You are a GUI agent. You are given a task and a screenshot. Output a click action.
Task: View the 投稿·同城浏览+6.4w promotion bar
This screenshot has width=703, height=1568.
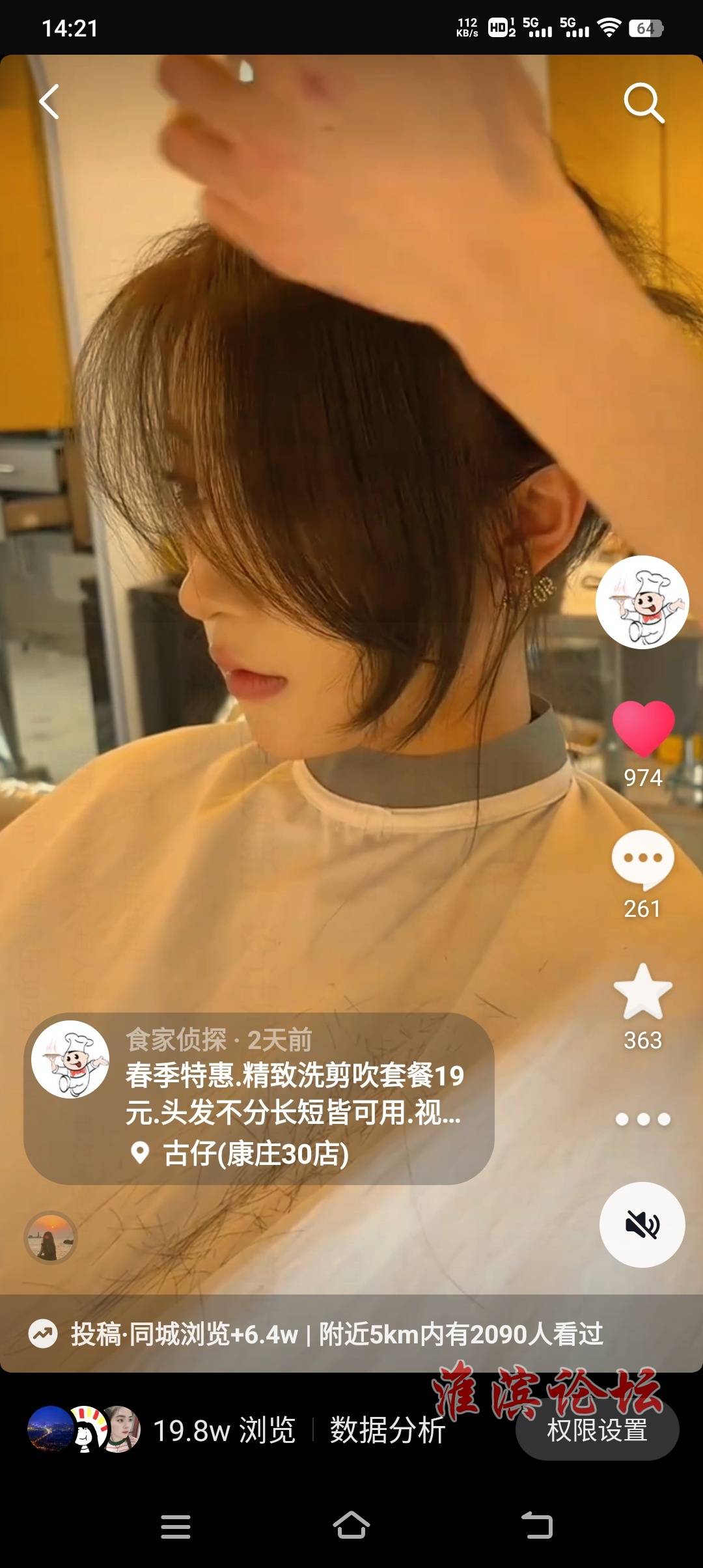pos(336,1334)
